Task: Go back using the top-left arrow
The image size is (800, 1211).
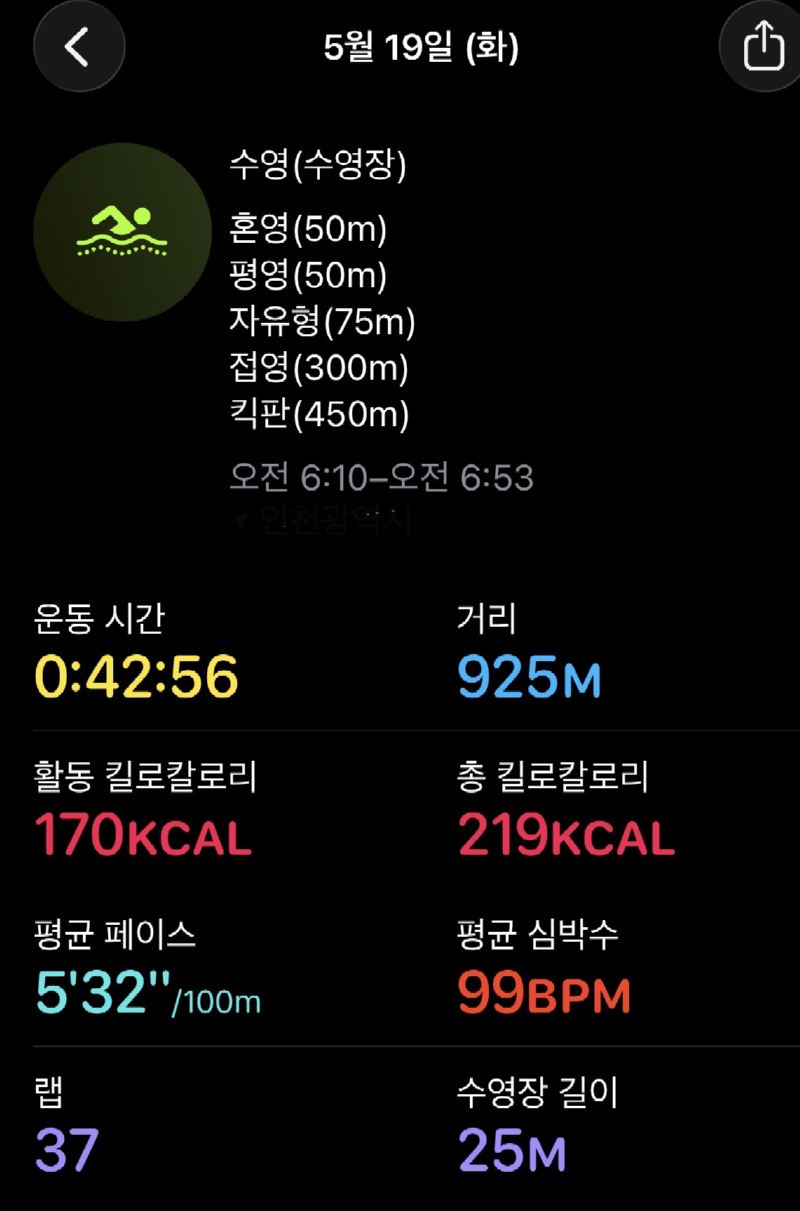Action: pyautogui.click(x=79, y=46)
